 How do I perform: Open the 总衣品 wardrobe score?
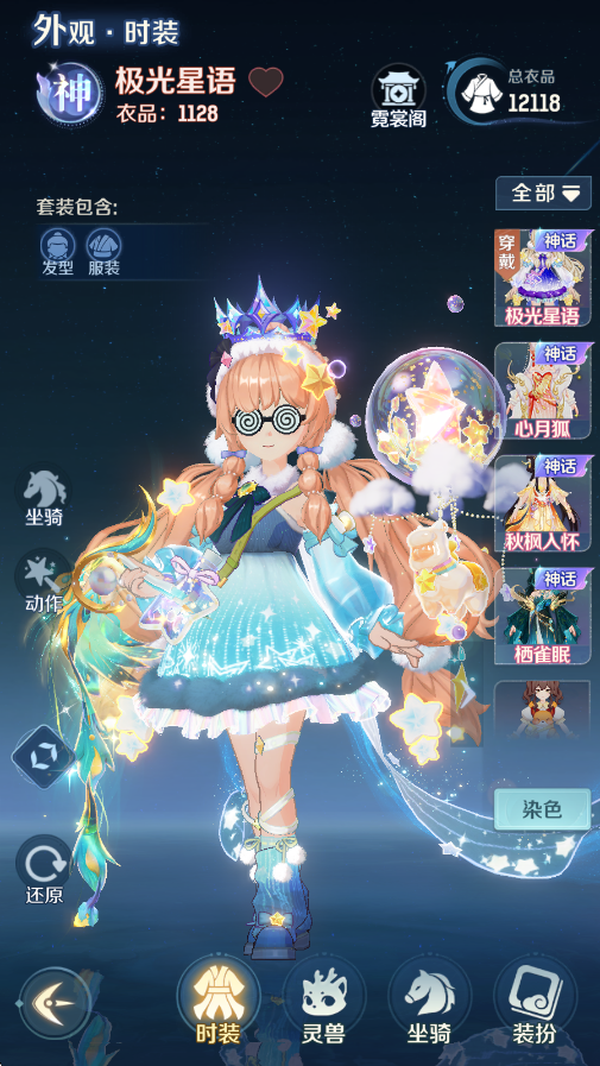(508, 91)
